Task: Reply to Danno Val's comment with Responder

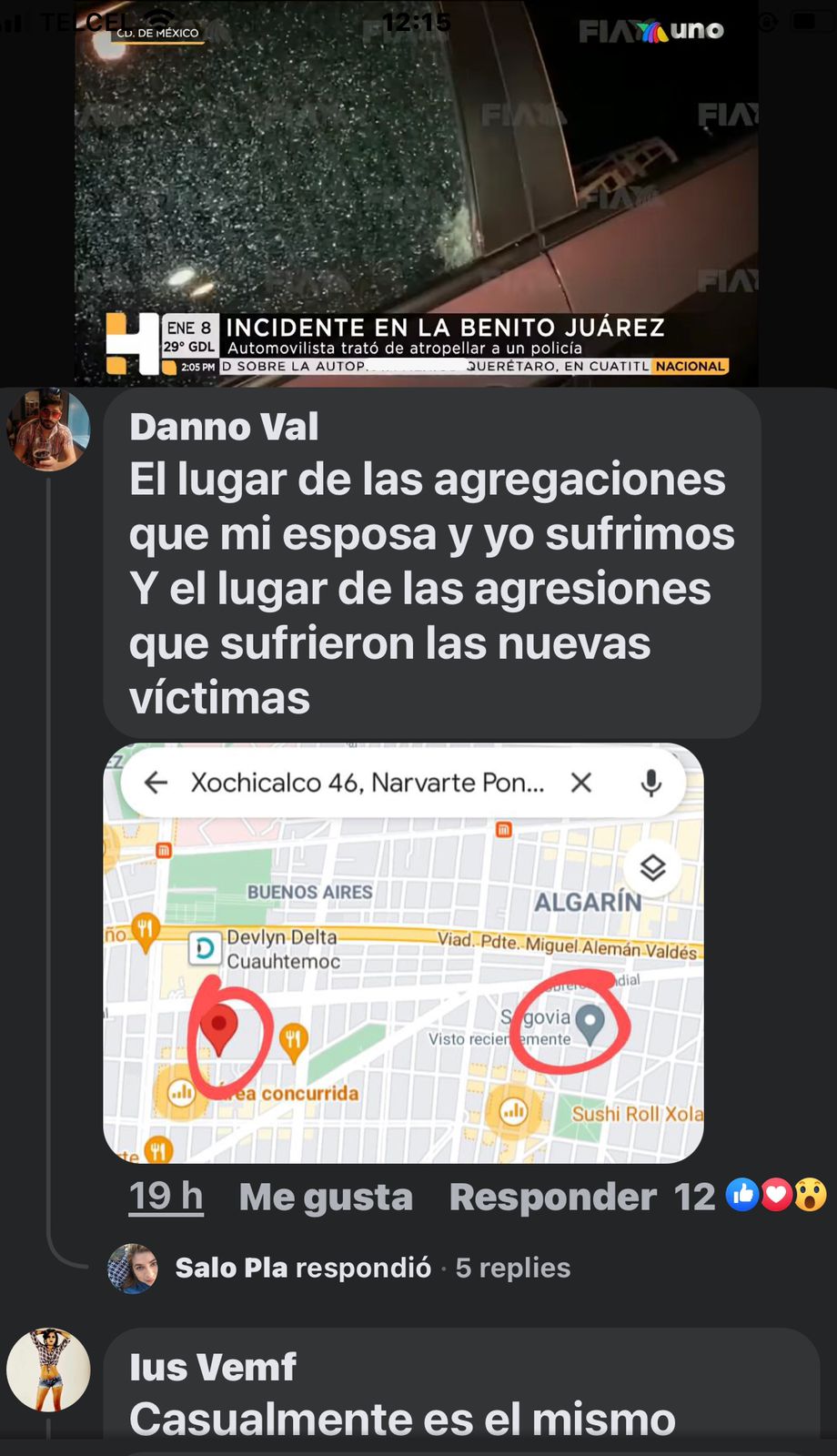Action: 552,1197
